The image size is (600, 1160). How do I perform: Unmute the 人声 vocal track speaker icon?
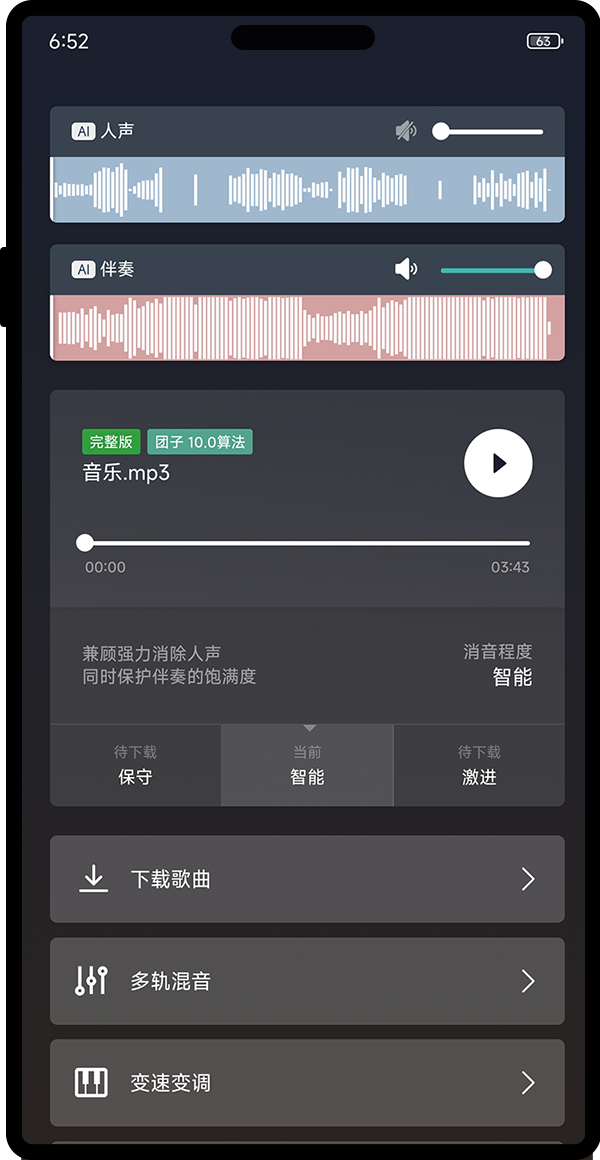[x=406, y=132]
